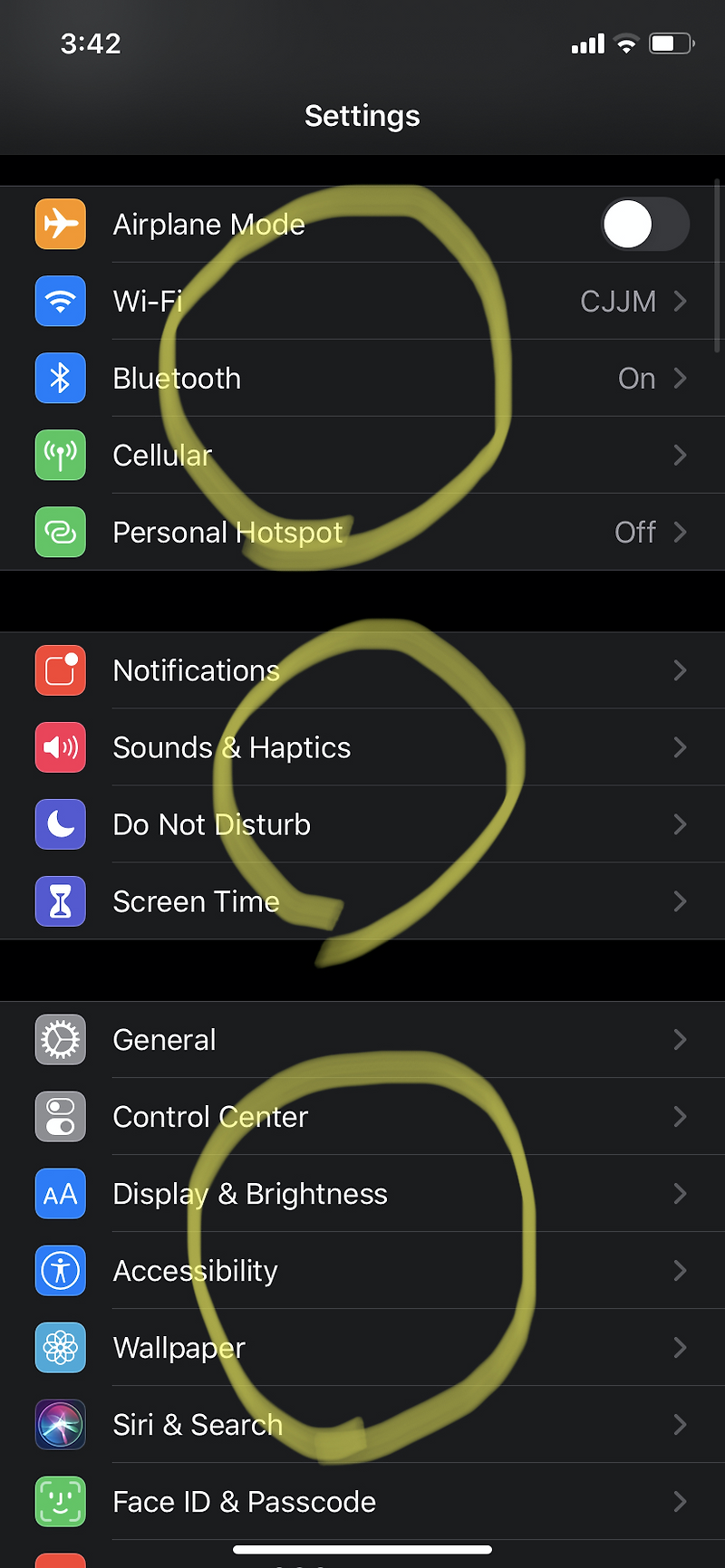Tap the Do Not Disturb moon icon
This screenshot has width=725, height=1568.
click(60, 824)
